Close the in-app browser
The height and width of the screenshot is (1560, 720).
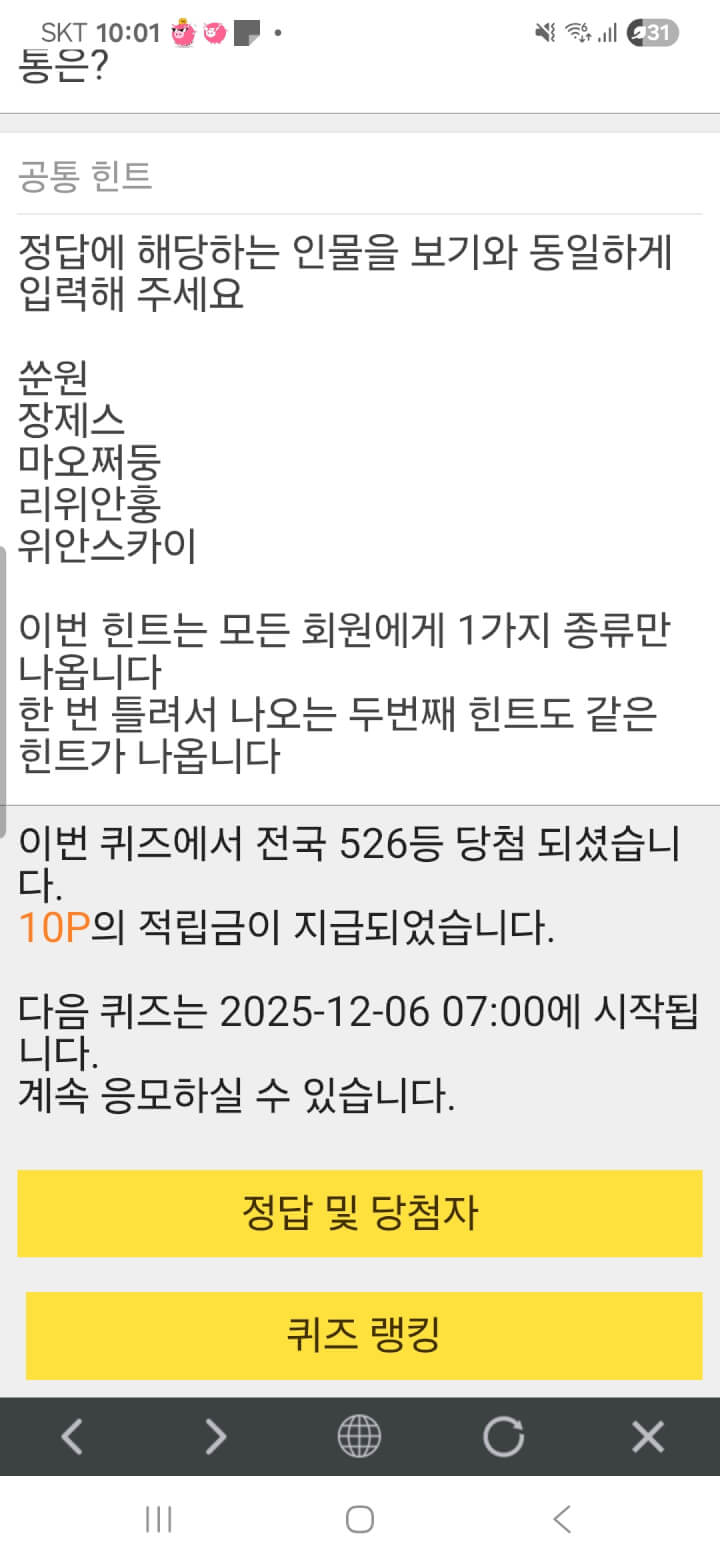648,1437
